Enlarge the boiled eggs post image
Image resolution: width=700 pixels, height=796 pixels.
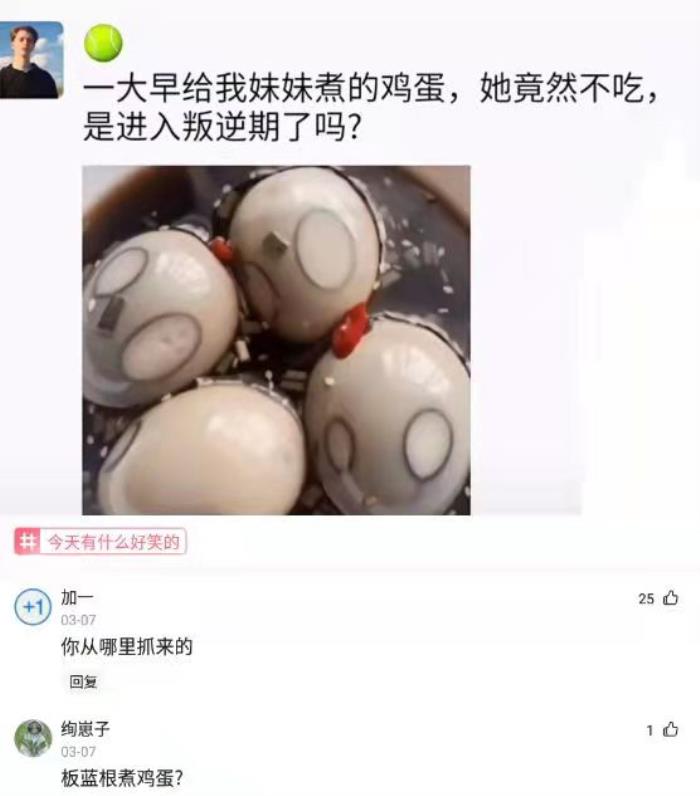point(276,340)
